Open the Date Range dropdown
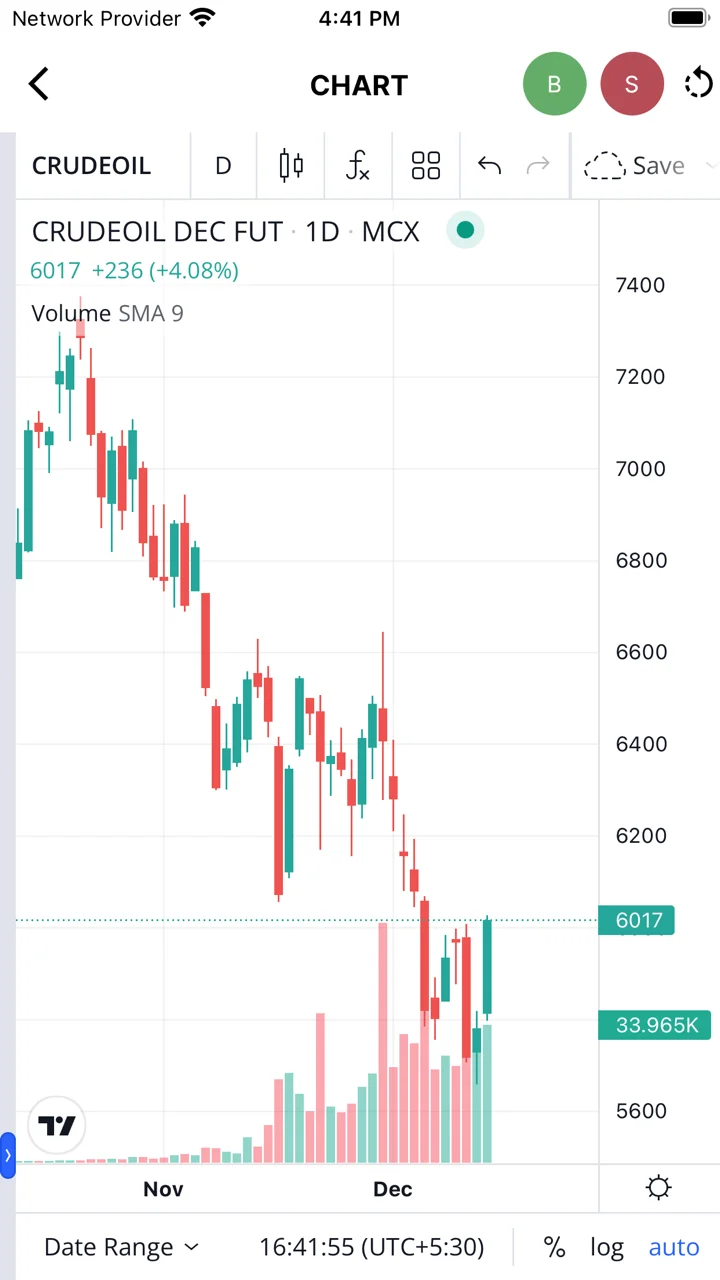The image size is (720, 1280). click(121, 1247)
